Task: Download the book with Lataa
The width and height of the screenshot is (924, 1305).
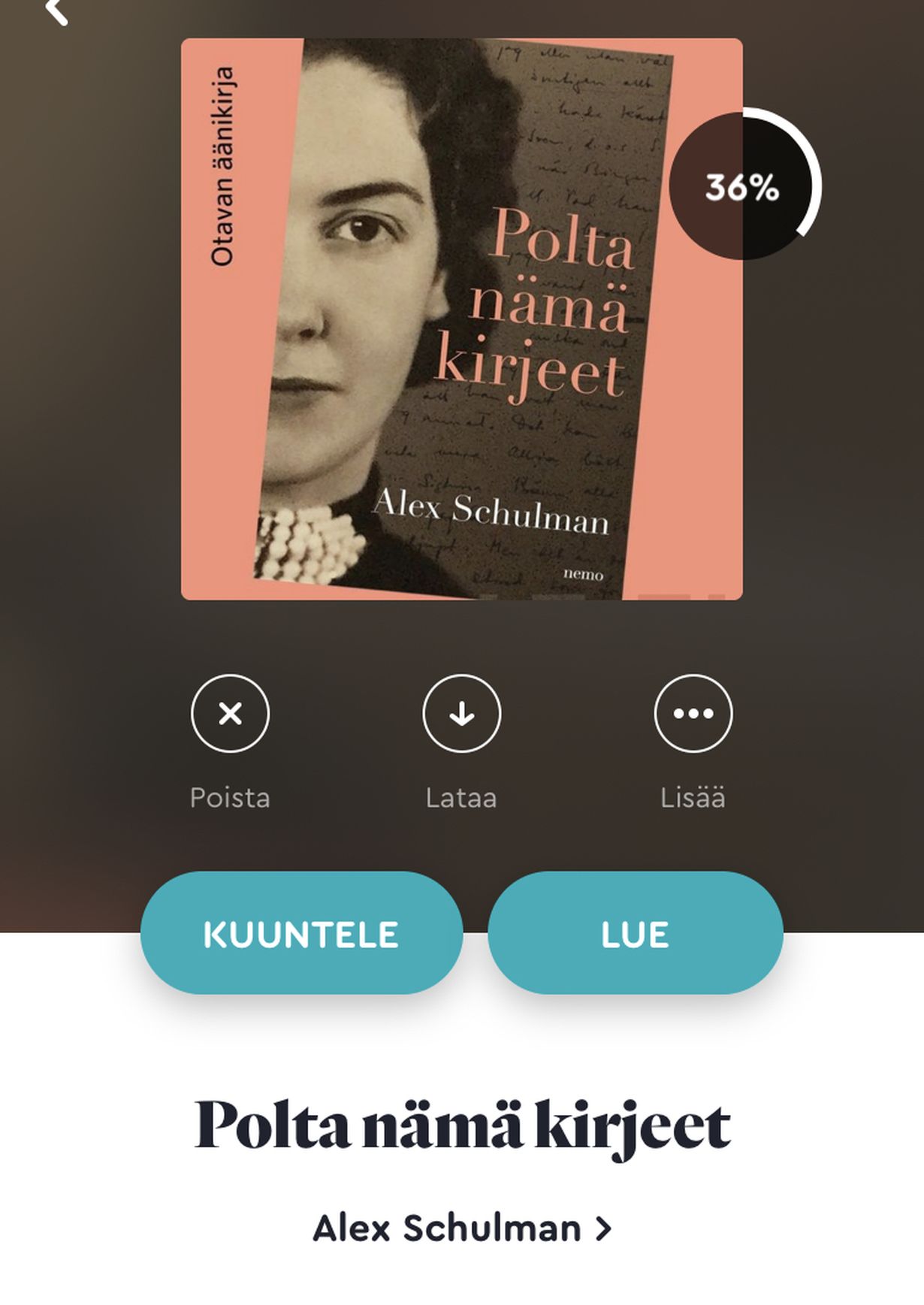Action: click(x=461, y=713)
